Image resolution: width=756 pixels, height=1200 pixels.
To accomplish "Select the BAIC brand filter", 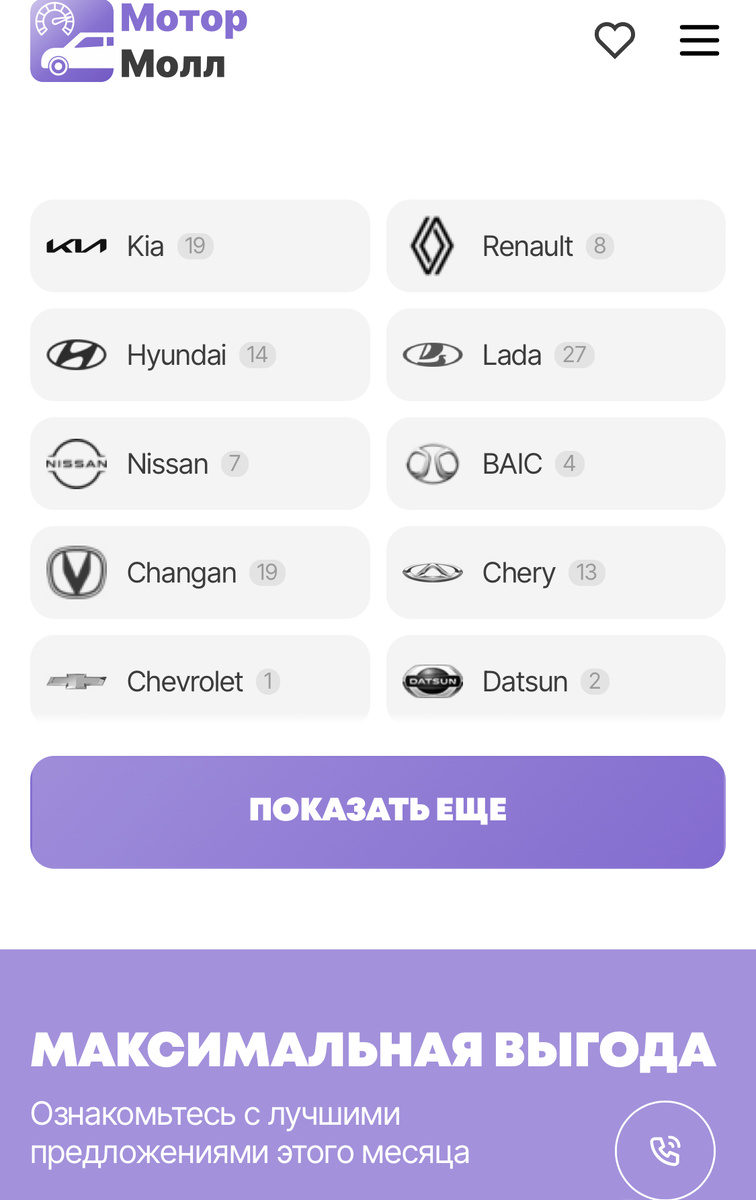I will [x=556, y=463].
